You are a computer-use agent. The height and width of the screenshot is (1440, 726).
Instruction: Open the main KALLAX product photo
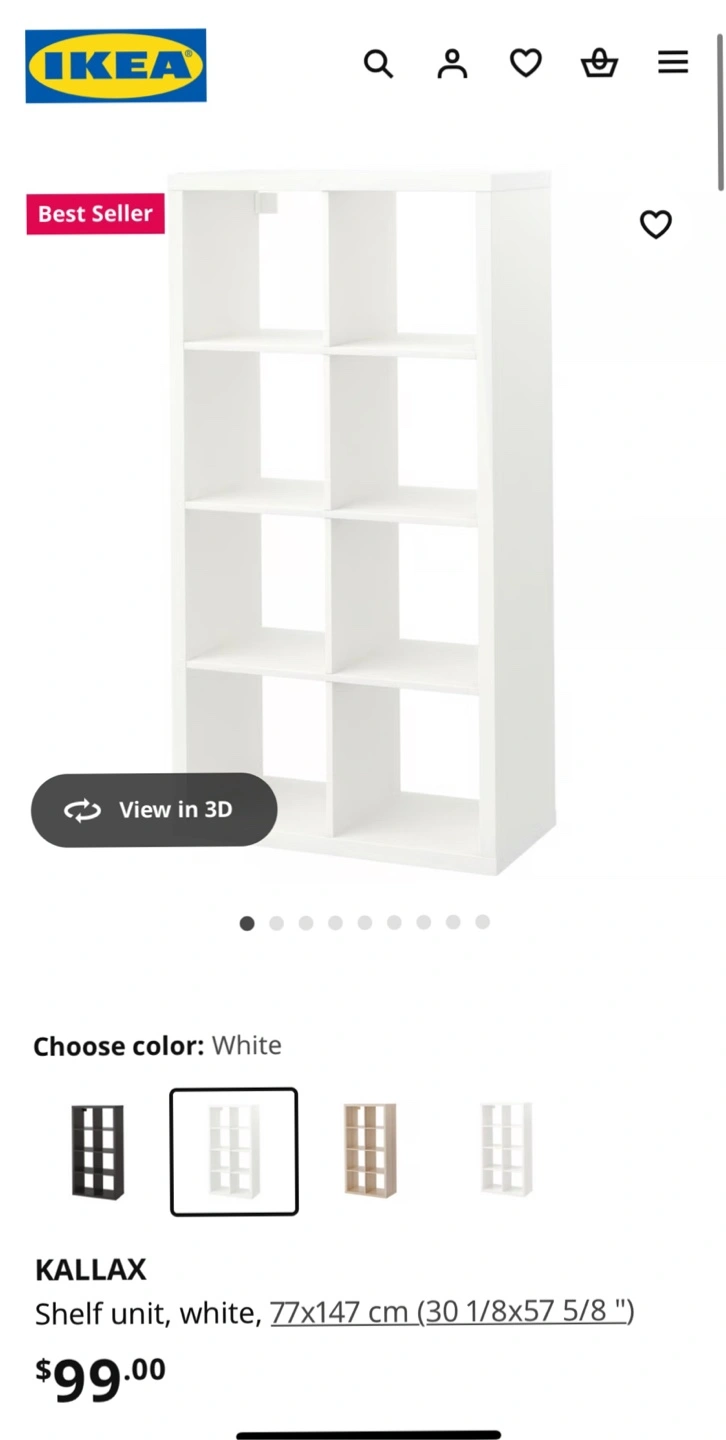pos(362,520)
